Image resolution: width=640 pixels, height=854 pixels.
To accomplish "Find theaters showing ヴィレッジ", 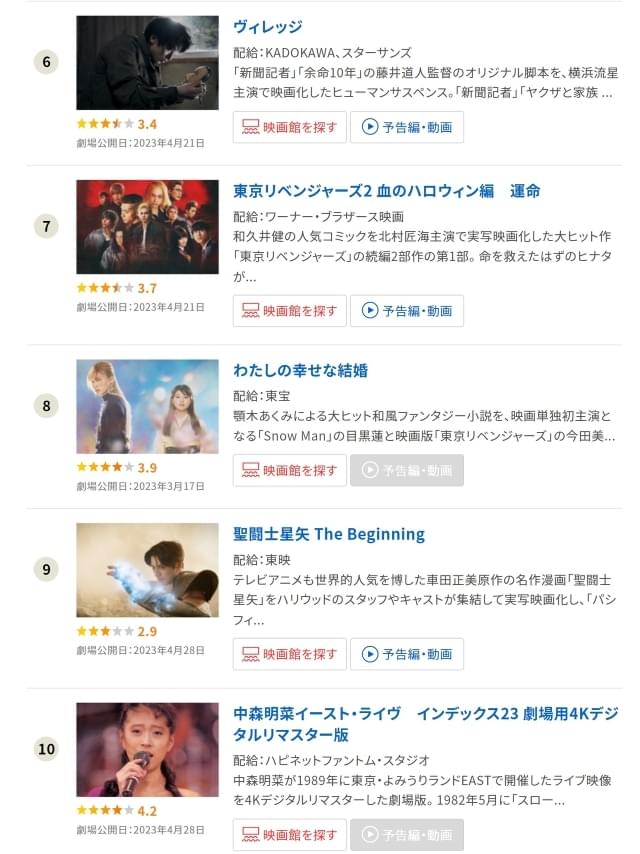I will pos(290,127).
